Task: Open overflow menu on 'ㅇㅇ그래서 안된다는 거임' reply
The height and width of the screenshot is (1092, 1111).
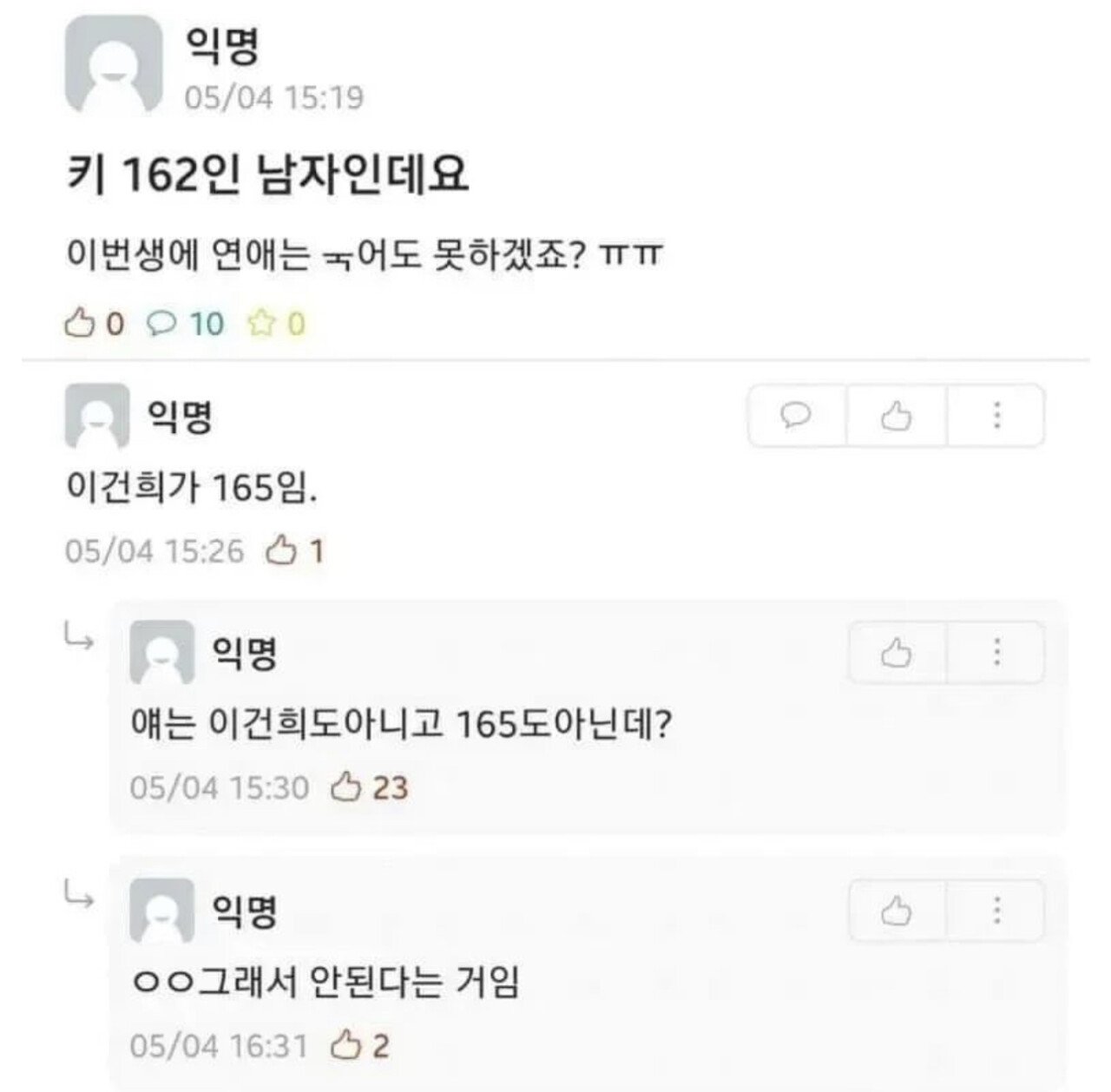Action: pos(996,911)
